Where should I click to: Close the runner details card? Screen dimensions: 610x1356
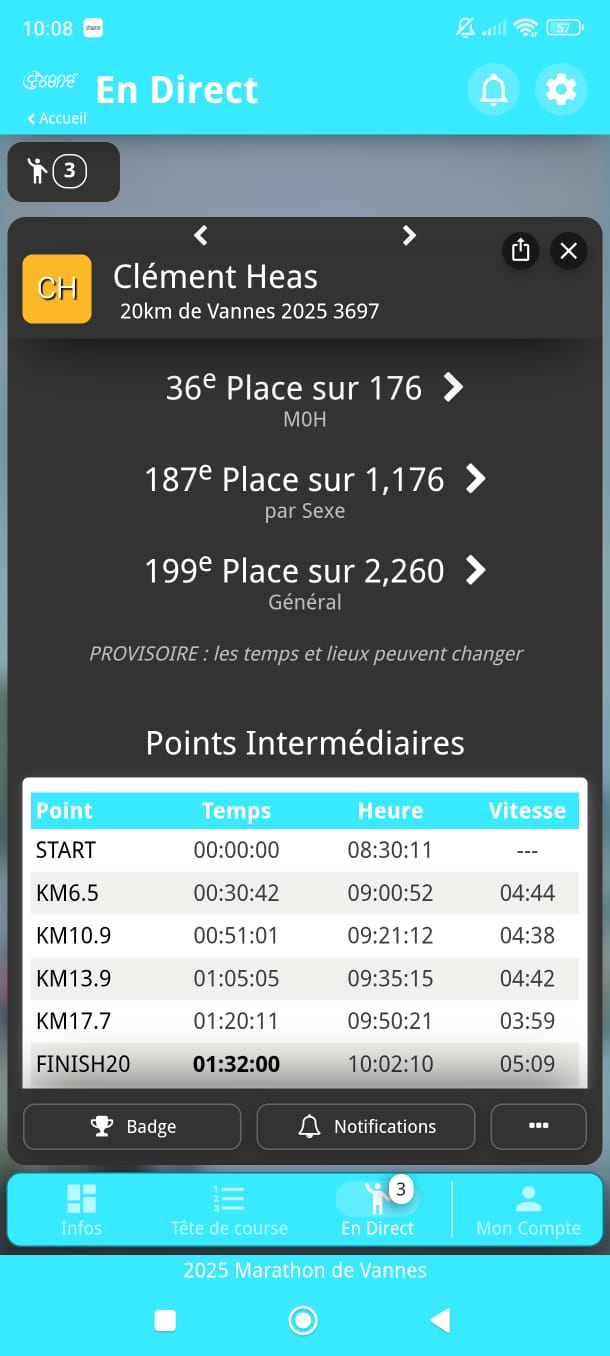click(x=569, y=250)
